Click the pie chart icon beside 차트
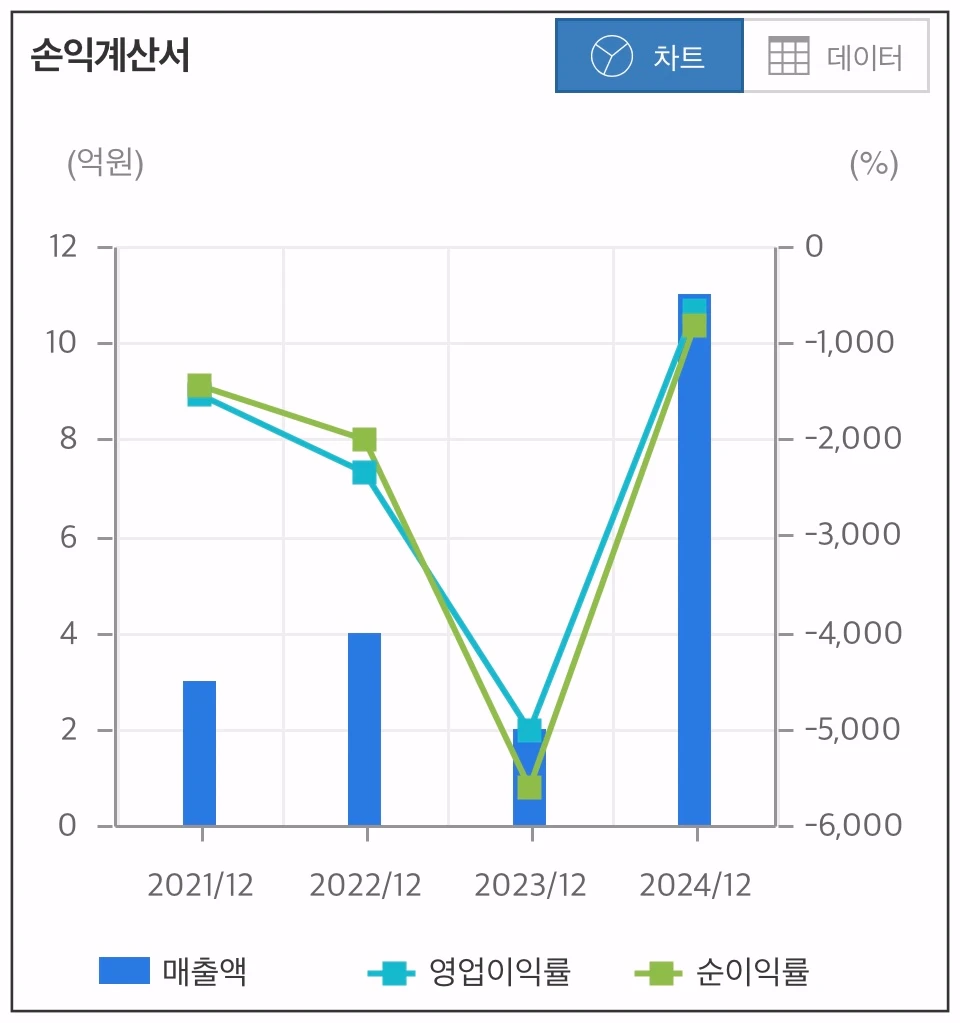Viewport: 960px width, 1023px height. [611, 57]
